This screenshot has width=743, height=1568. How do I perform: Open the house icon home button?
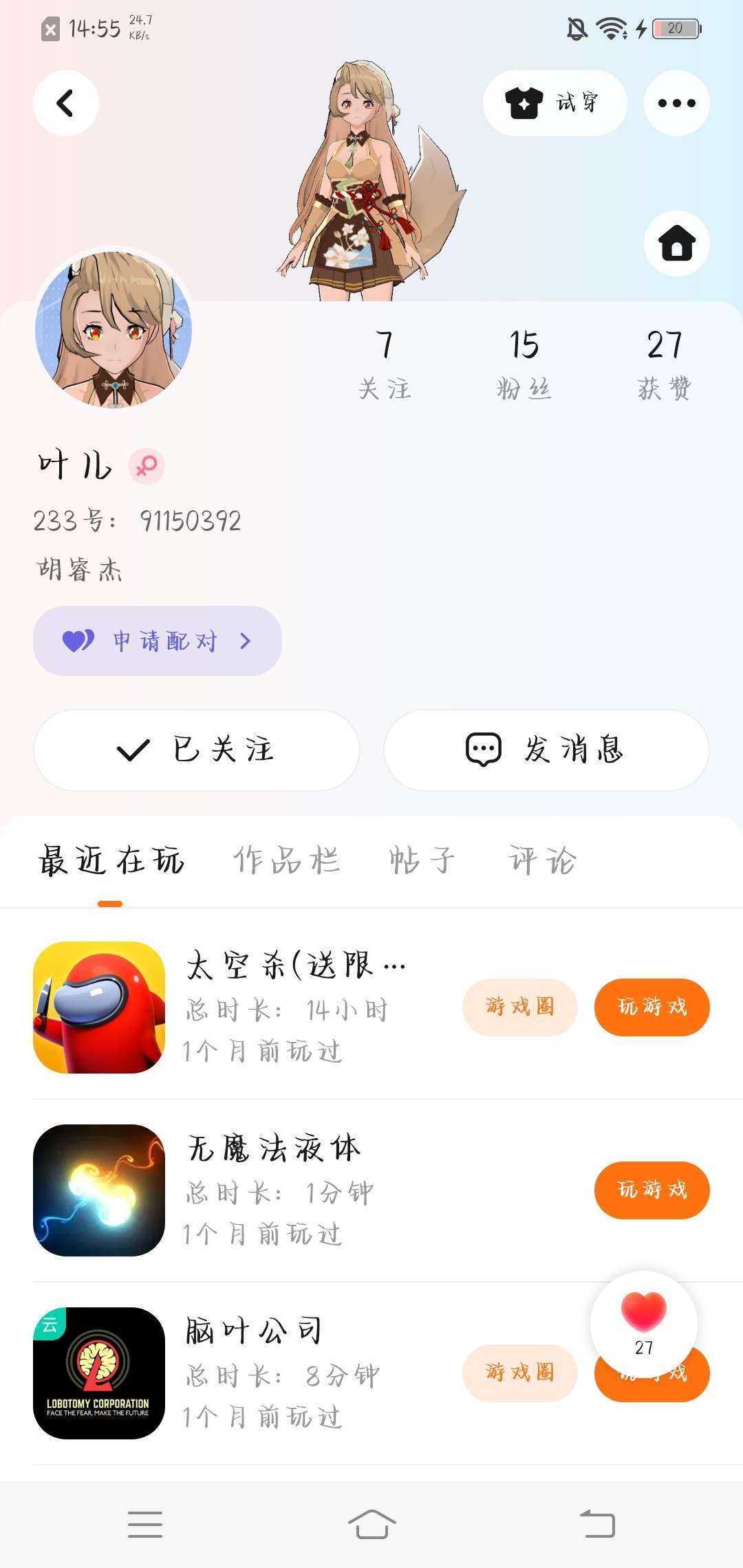676,243
